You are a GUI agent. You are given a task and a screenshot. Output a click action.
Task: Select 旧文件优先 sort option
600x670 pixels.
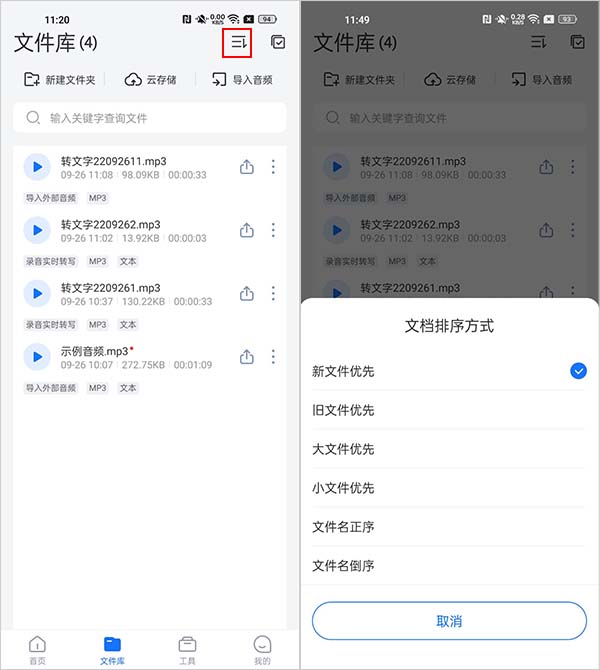343,410
